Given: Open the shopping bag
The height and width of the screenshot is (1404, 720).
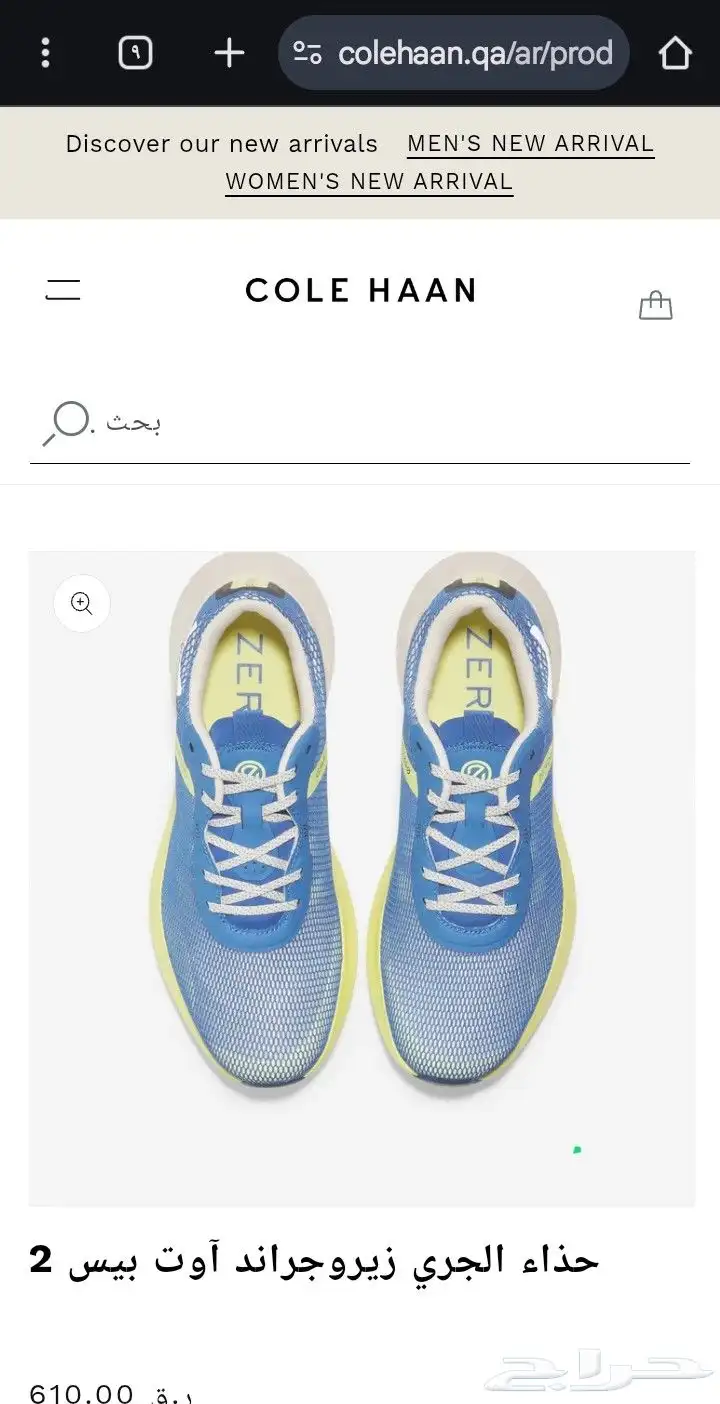Looking at the screenshot, I should (656, 305).
